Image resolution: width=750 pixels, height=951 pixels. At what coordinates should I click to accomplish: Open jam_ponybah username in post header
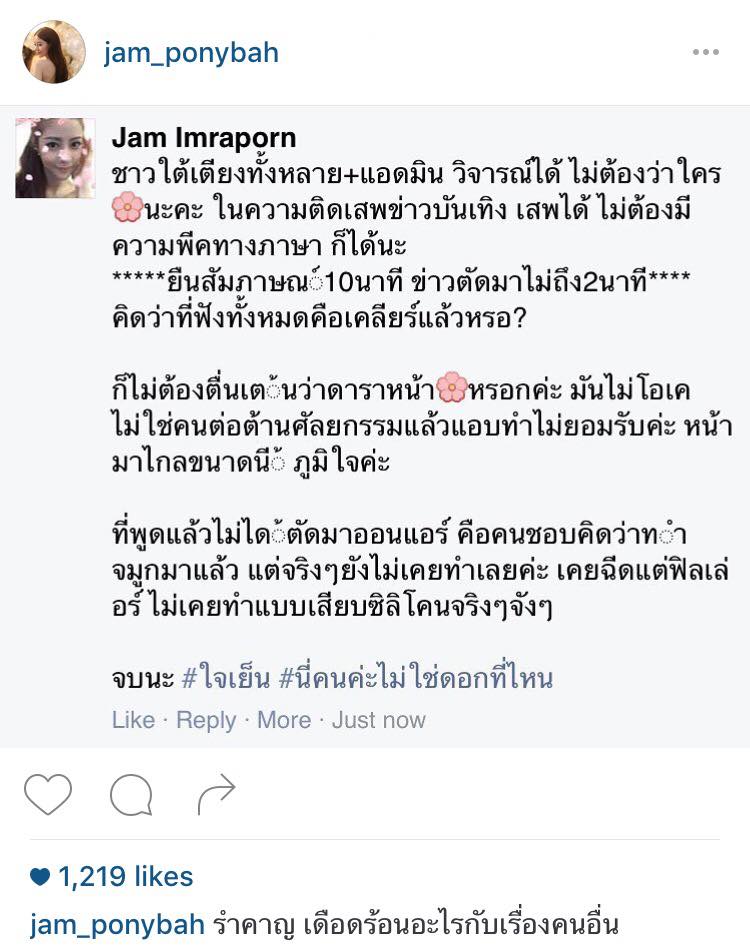191,53
